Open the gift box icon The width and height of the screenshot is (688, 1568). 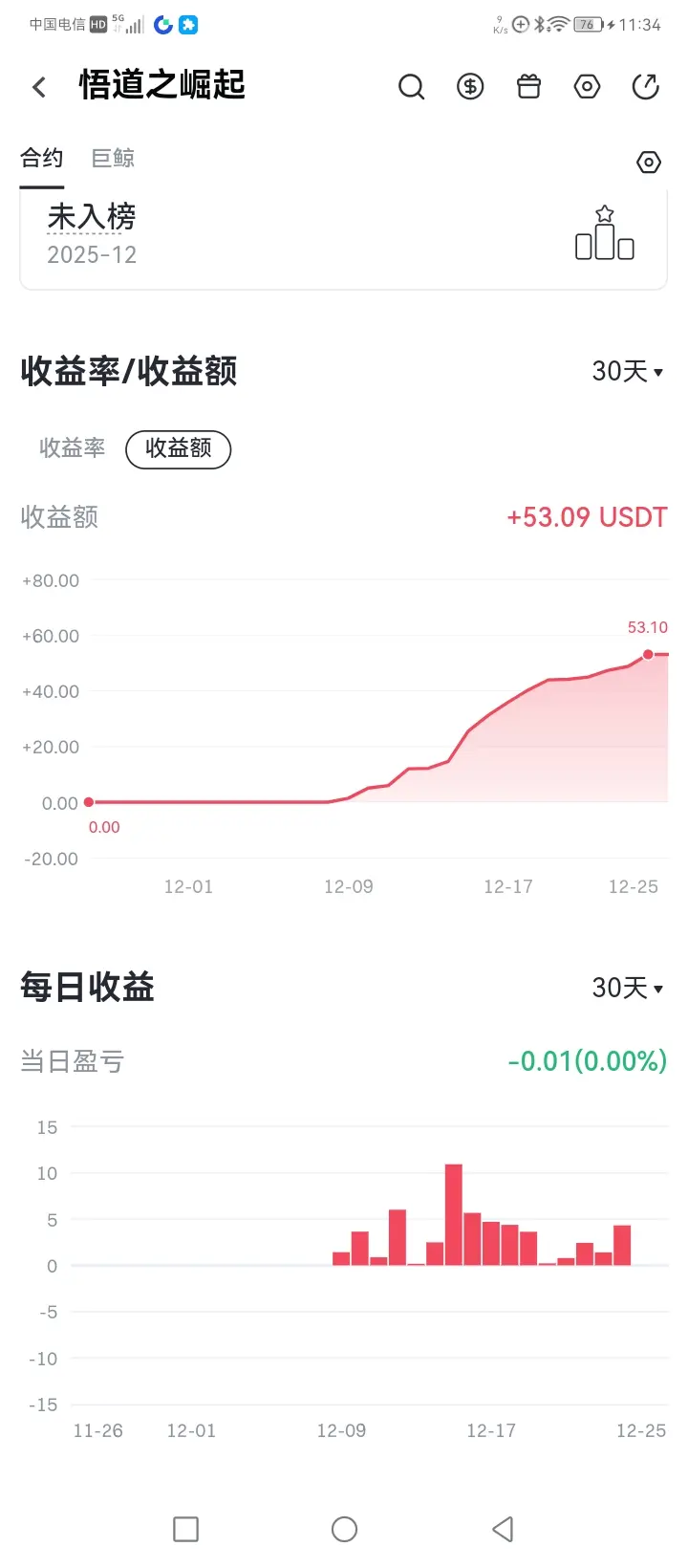point(528,87)
